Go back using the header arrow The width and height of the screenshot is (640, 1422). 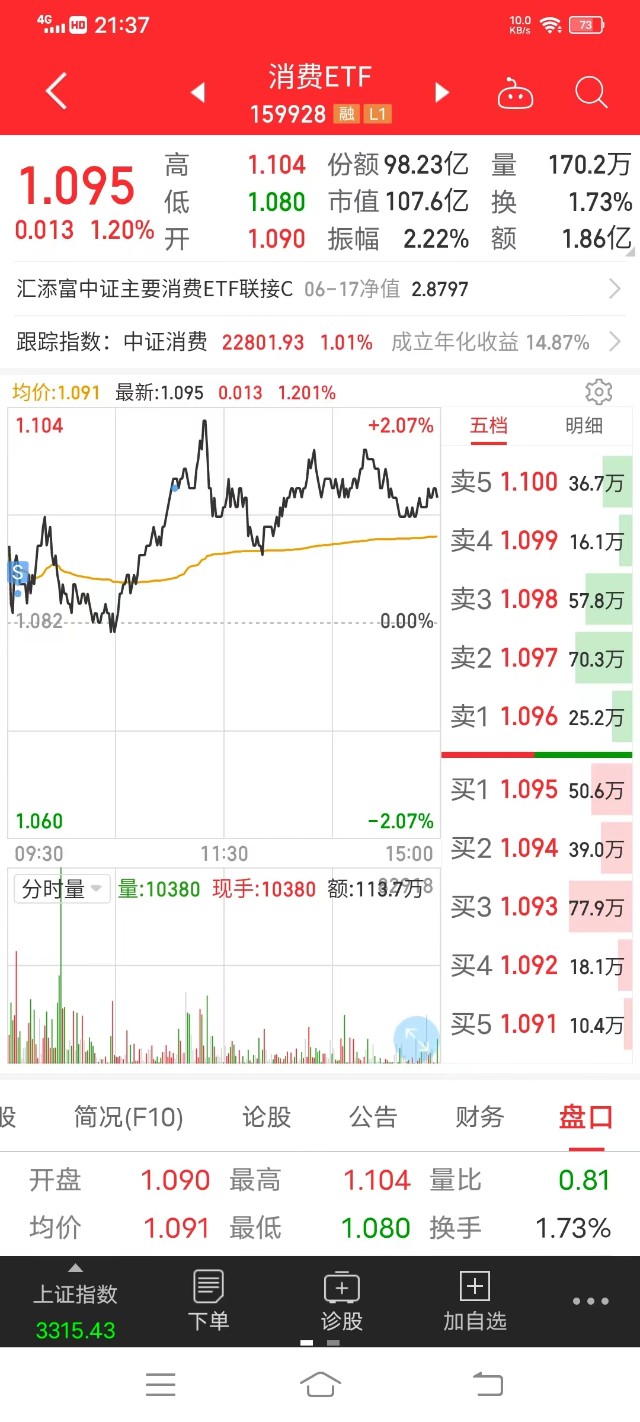coord(57,92)
